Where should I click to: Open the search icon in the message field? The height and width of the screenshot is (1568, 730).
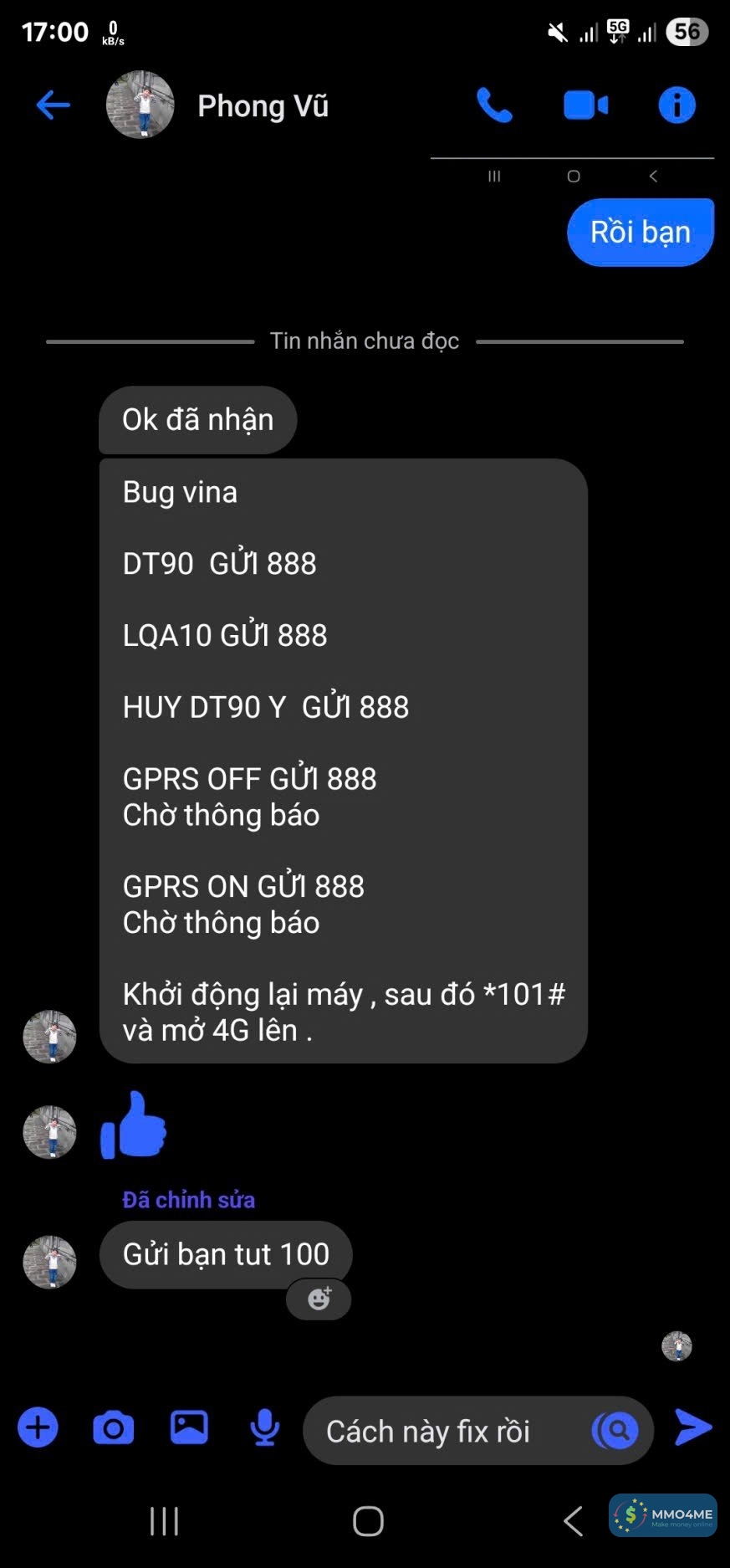coord(615,1430)
